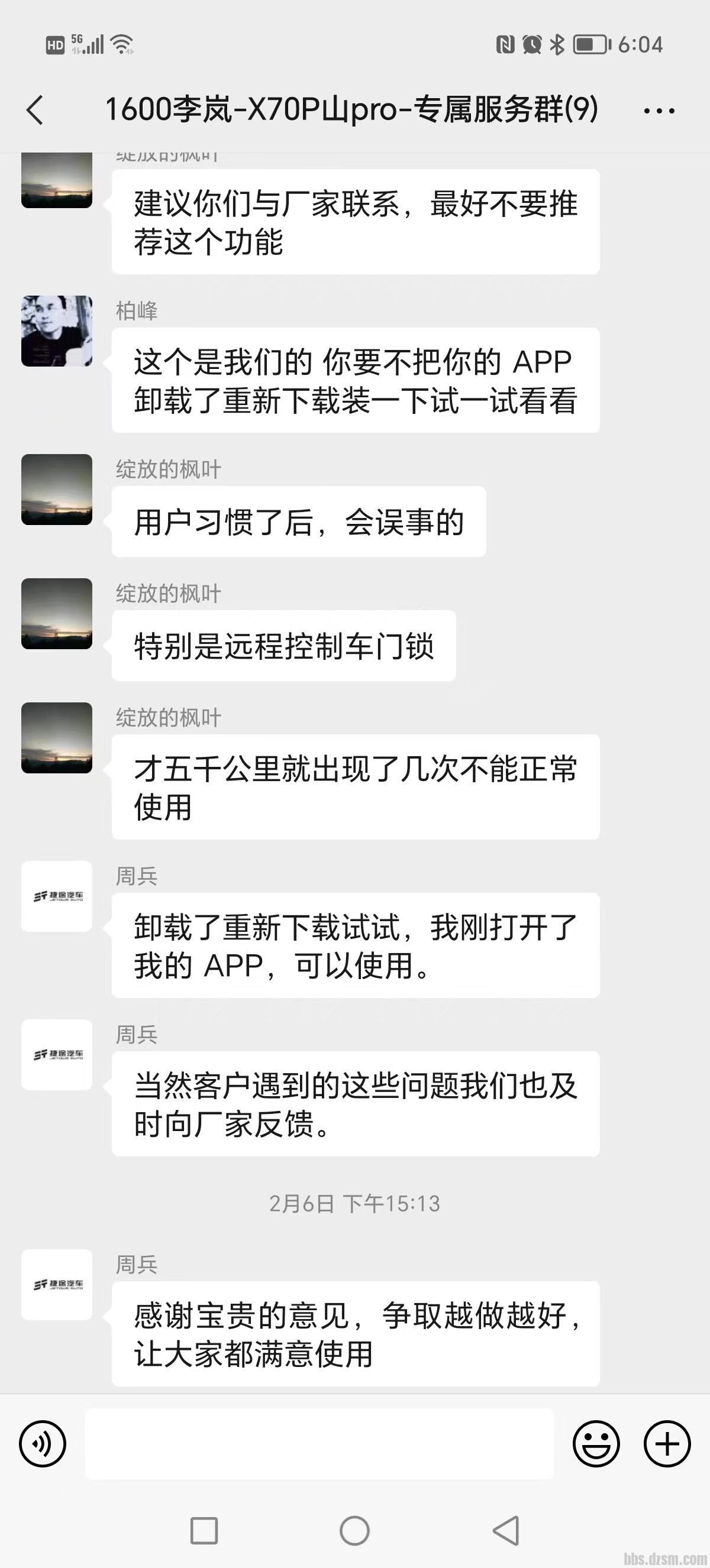Open avatar beside 感谢宝贵的意见 message
Image resolution: width=710 pixels, height=1568 pixels.
click(x=57, y=1284)
